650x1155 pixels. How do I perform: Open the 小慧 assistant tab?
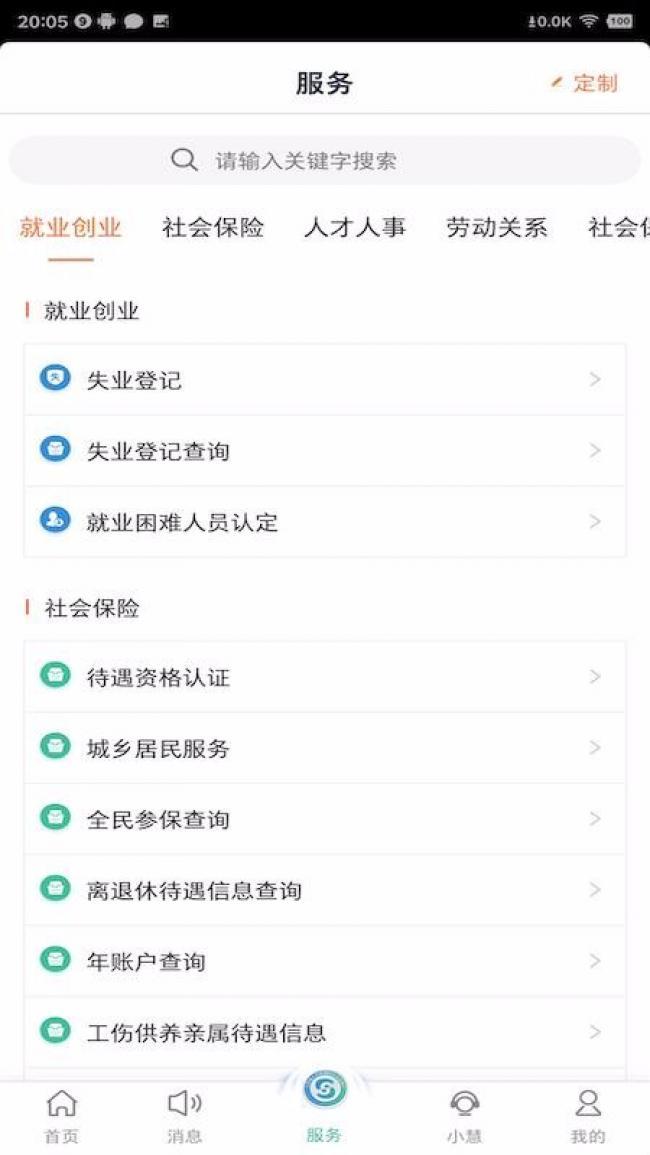pos(464,1117)
